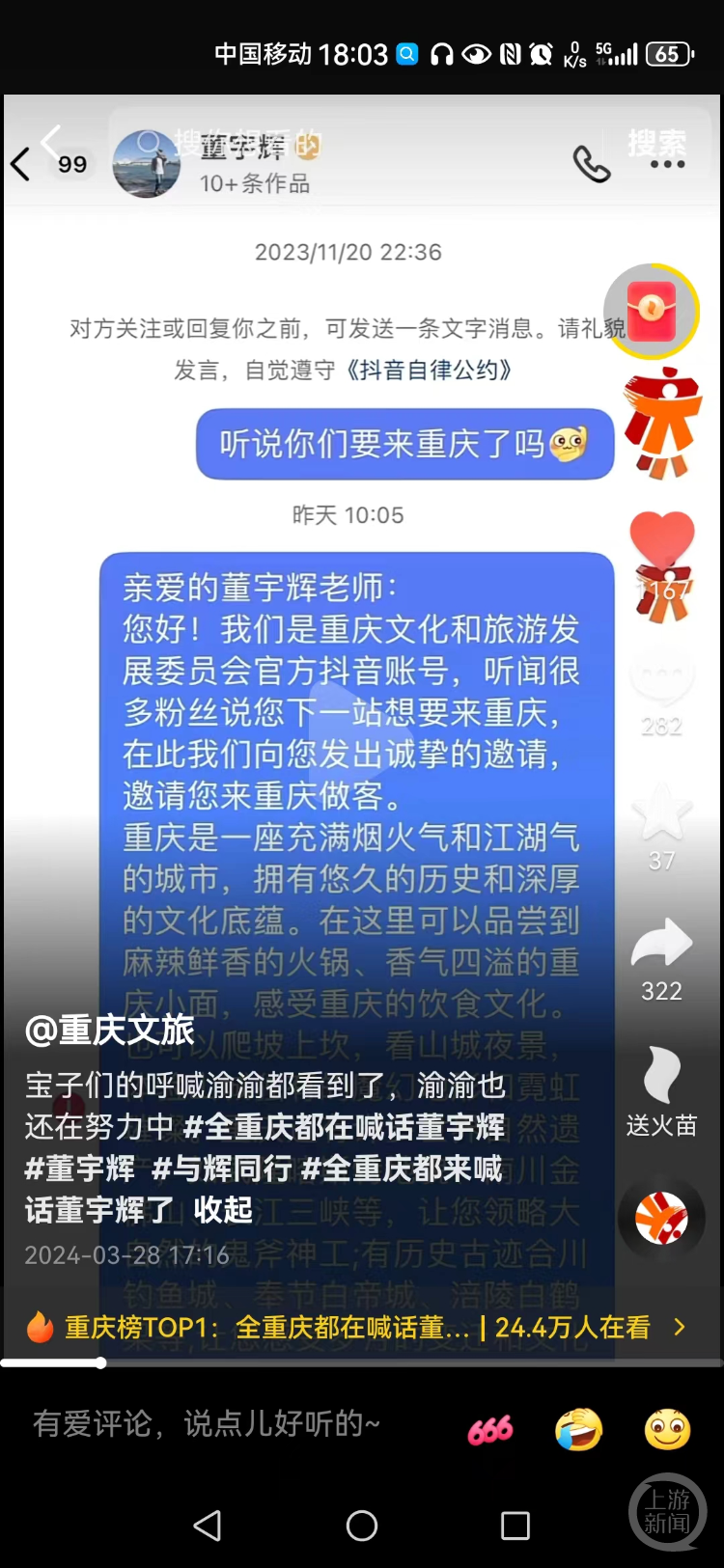Open the red envelope activity icon

pyautogui.click(x=653, y=311)
